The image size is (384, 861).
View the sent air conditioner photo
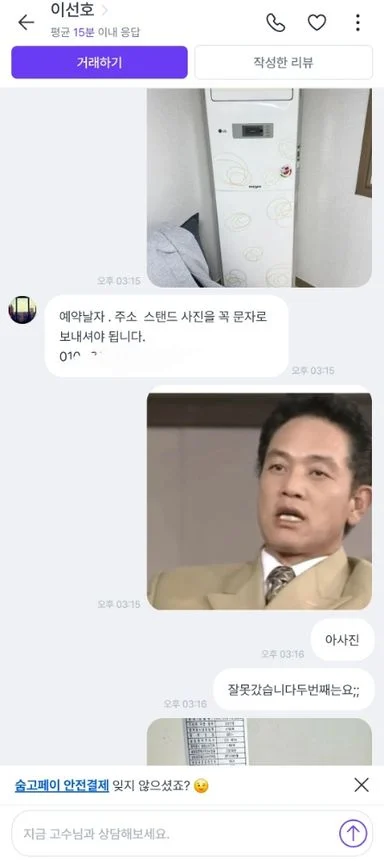point(259,188)
